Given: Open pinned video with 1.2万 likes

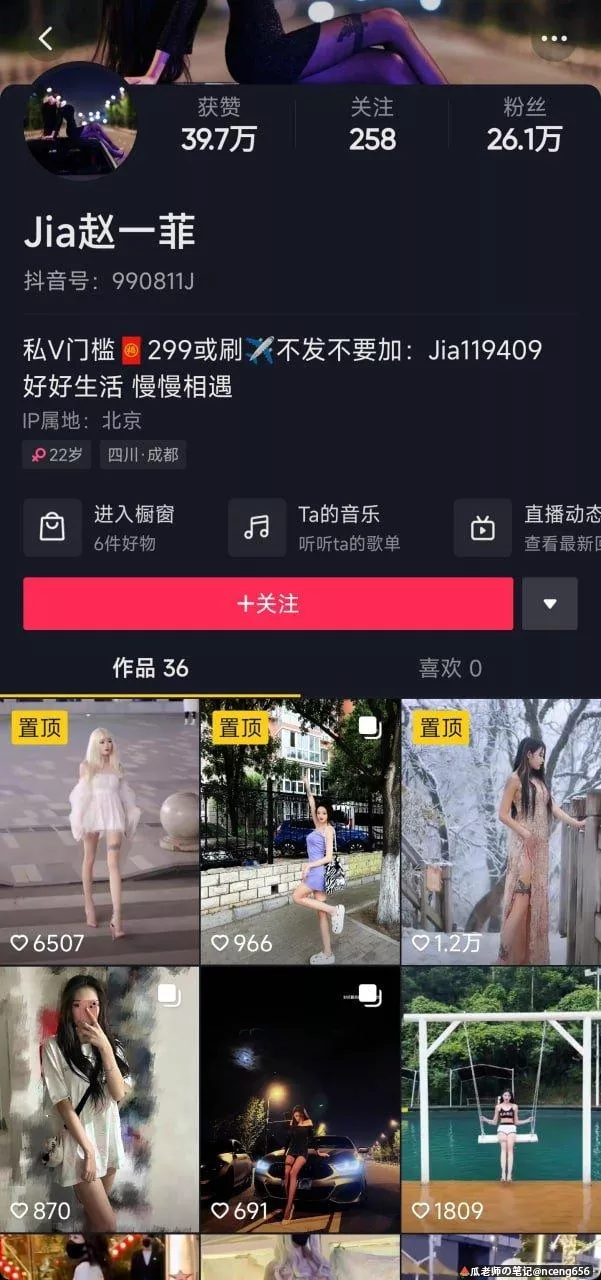Looking at the screenshot, I should [501, 830].
